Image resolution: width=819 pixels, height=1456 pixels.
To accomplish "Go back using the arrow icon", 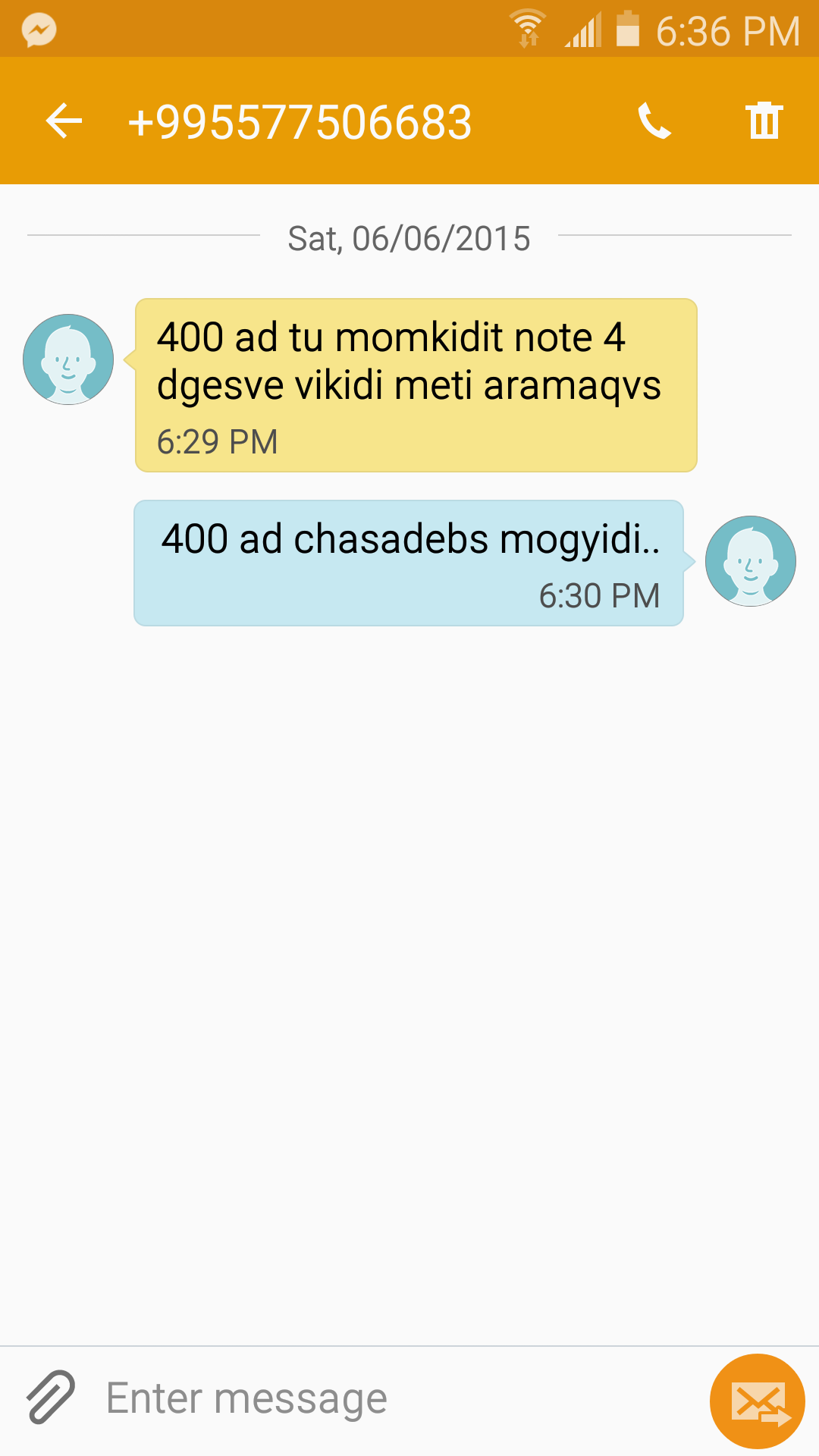I will point(64,121).
